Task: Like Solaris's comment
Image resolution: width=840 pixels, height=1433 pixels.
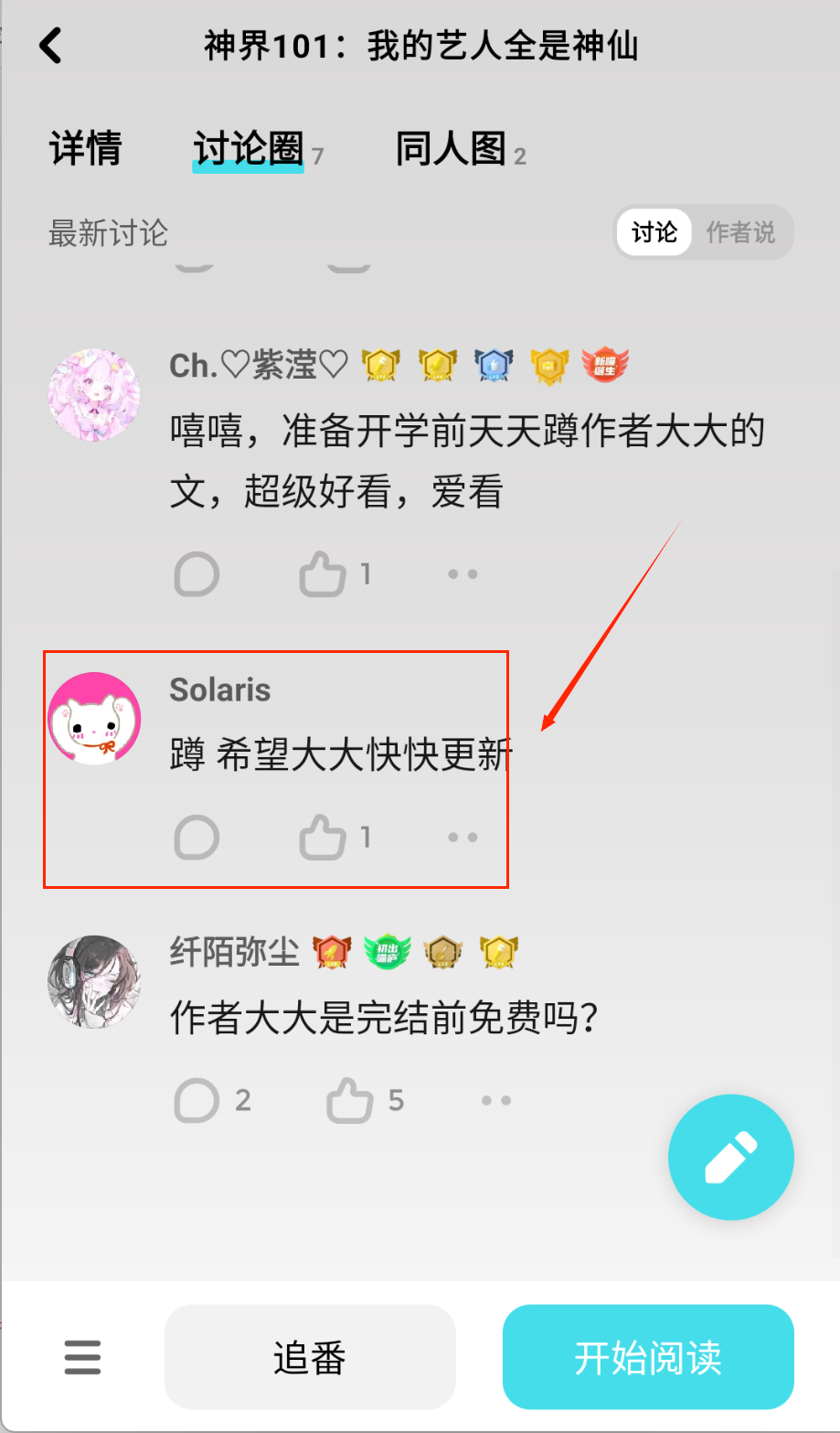Action: point(323,838)
